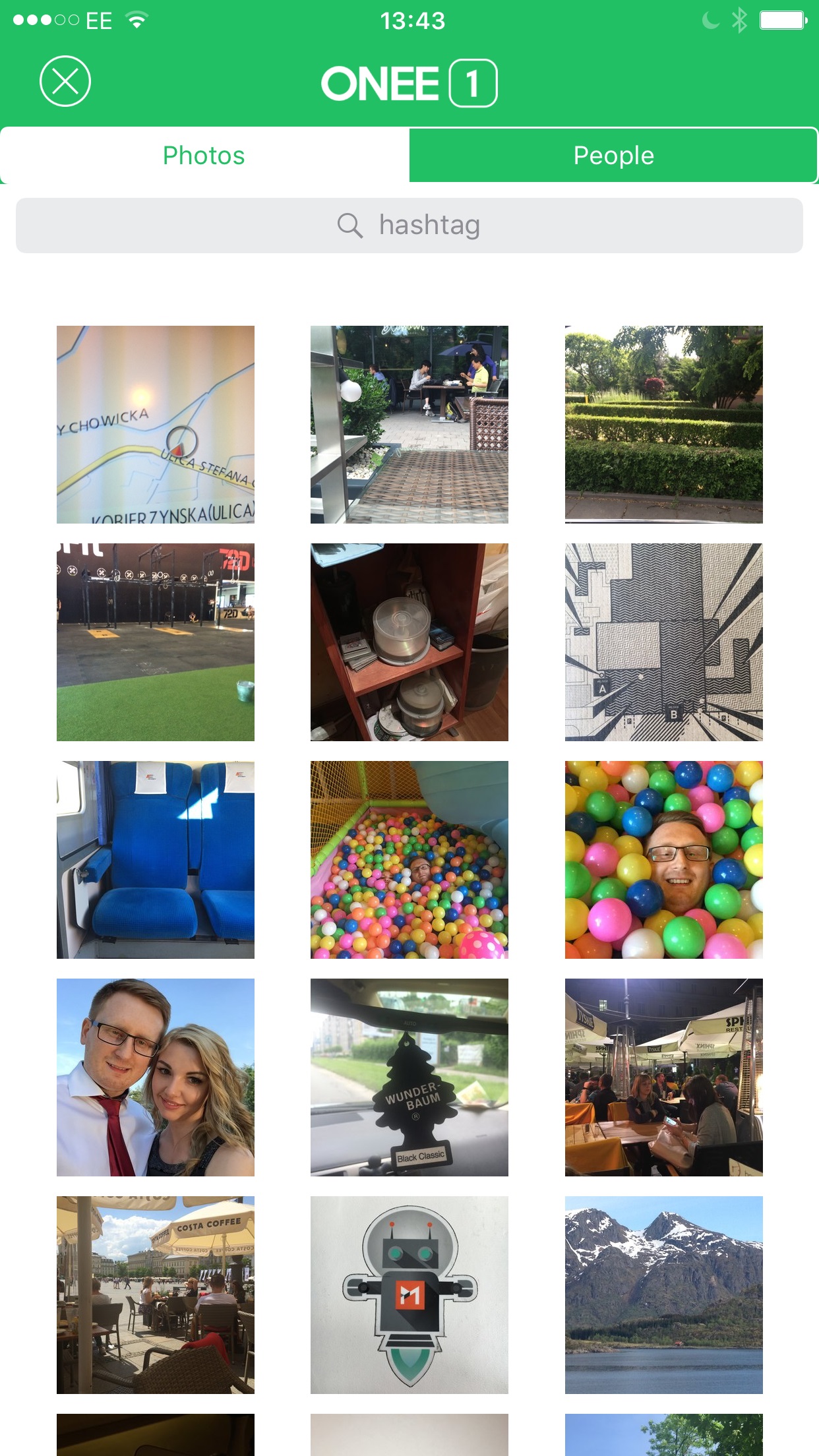View the ball pit with slide photo
The height and width of the screenshot is (1456, 819).
pyautogui.click(x=409, y=860)
